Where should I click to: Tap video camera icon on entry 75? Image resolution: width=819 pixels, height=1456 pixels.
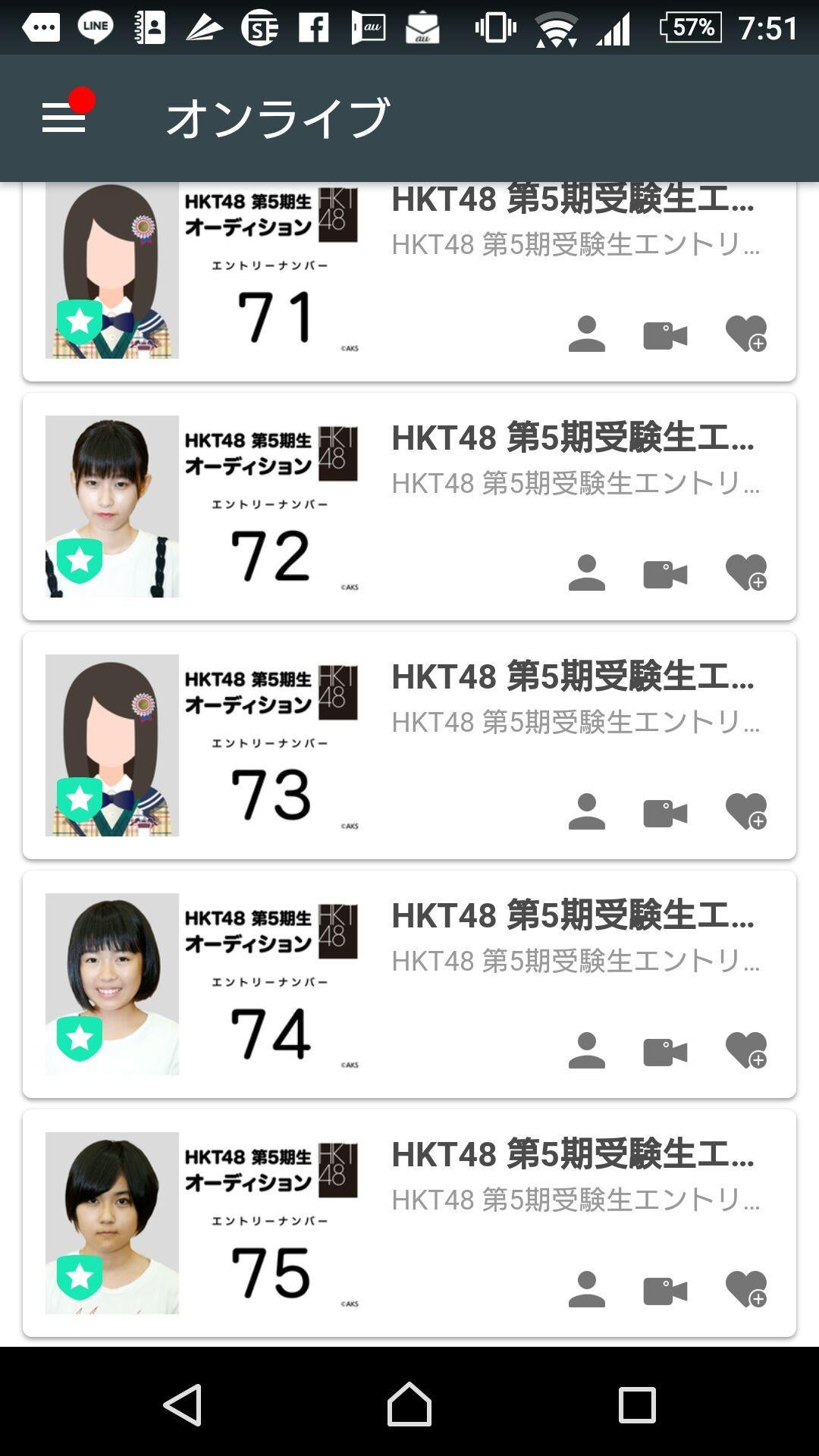(665, 1291)
